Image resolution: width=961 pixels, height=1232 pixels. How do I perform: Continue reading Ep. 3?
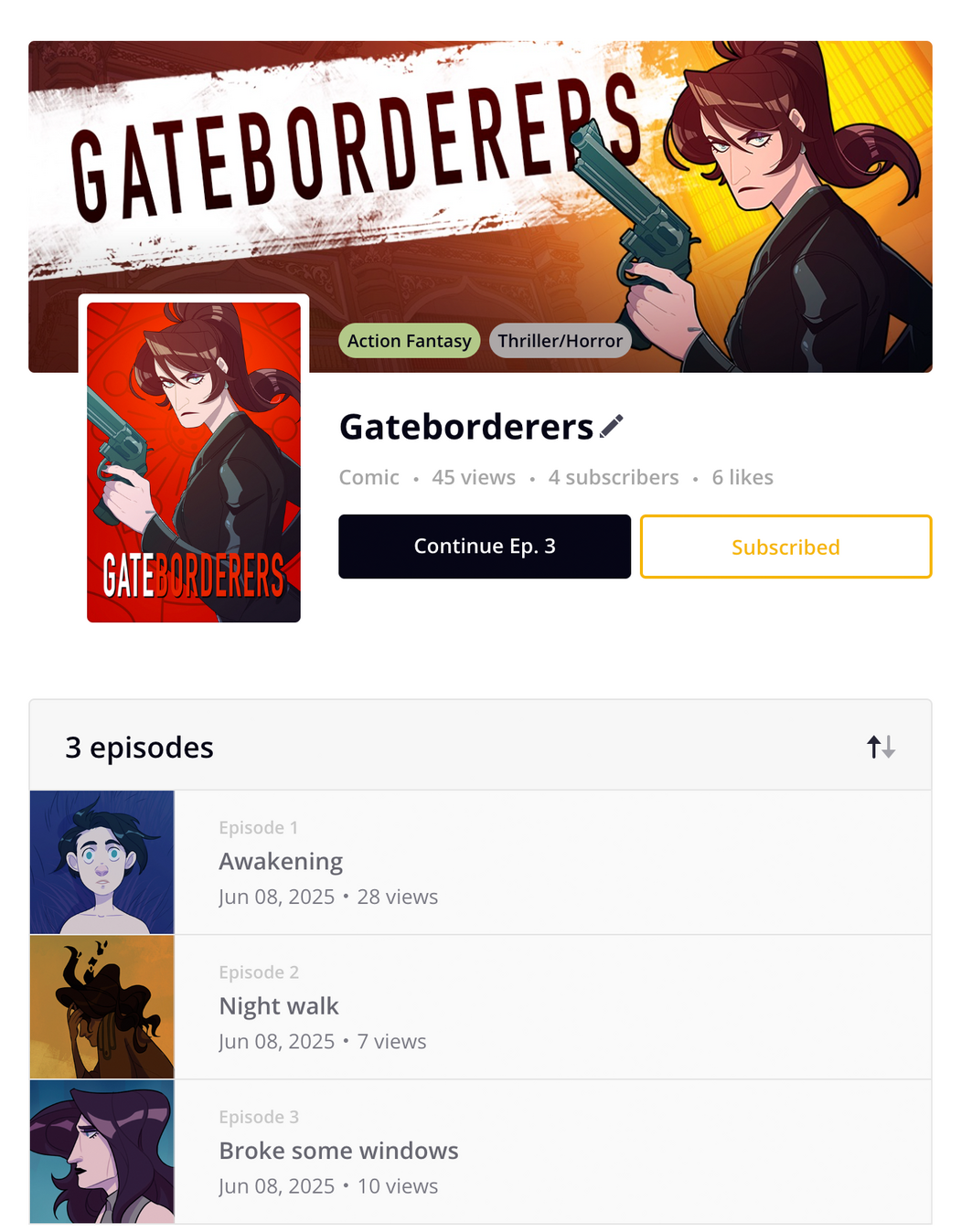(484, 547)
